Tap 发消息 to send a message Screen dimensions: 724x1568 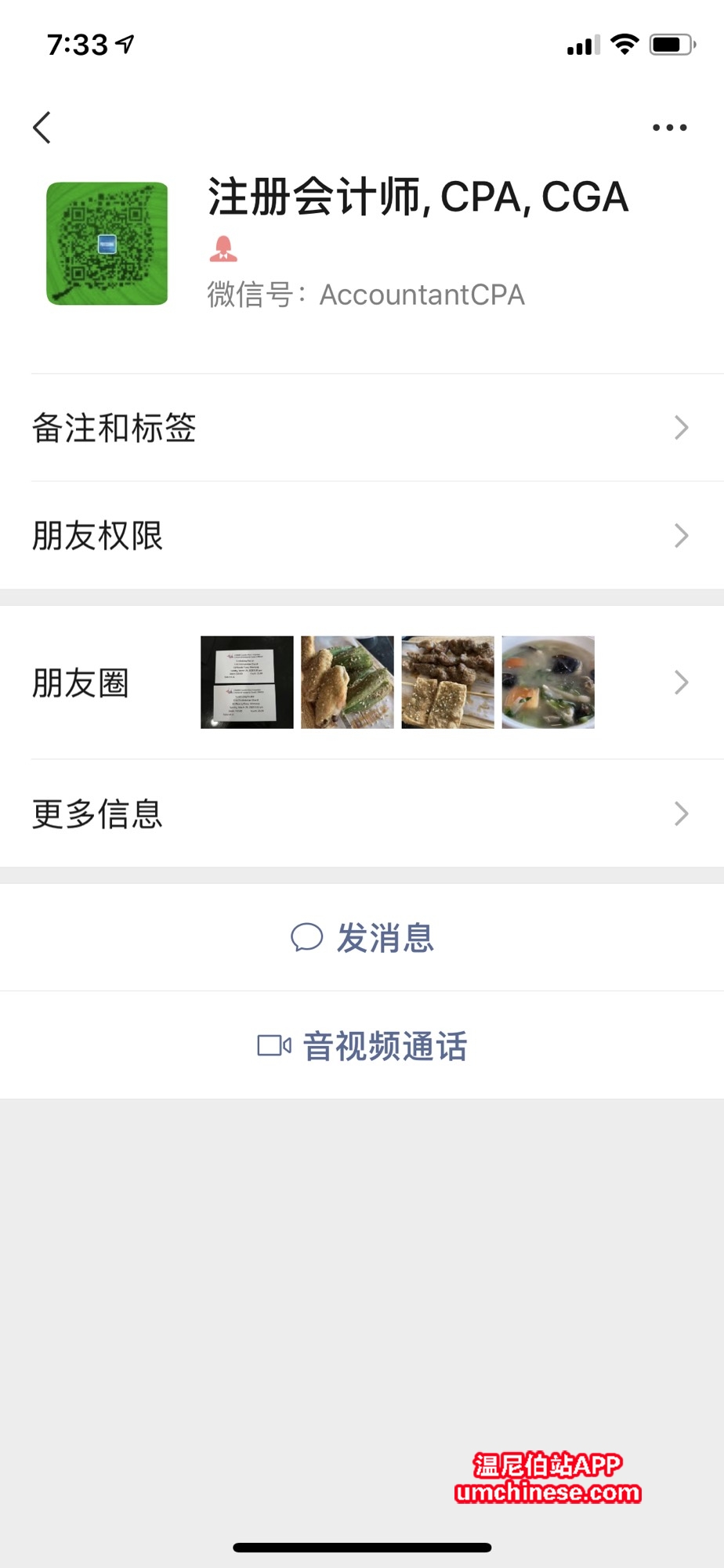click(x=362, y=938)
